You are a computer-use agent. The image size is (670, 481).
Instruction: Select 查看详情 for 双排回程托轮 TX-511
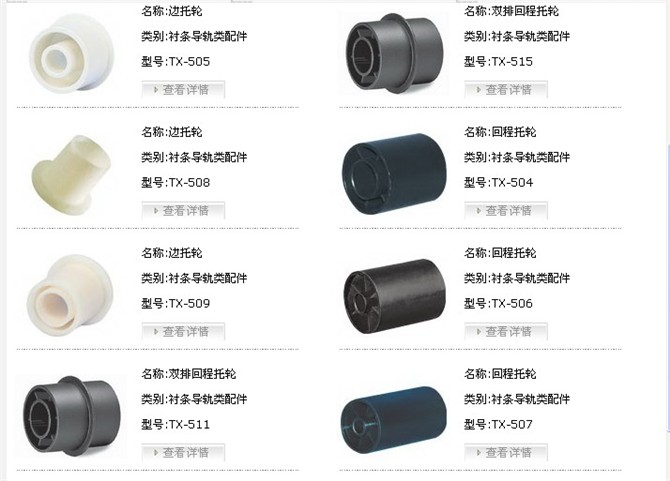pos(183,452)
